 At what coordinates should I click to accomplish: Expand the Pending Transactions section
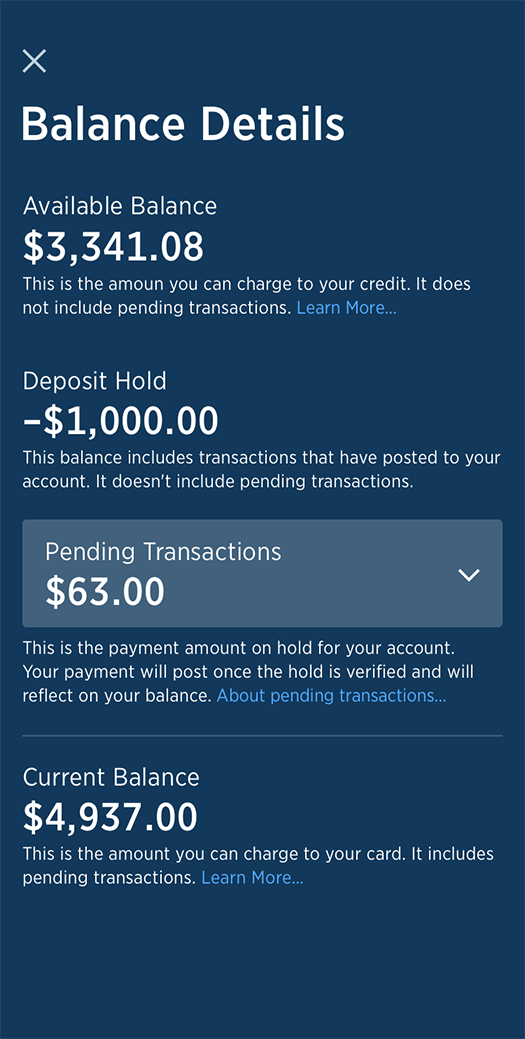point(262,573)
